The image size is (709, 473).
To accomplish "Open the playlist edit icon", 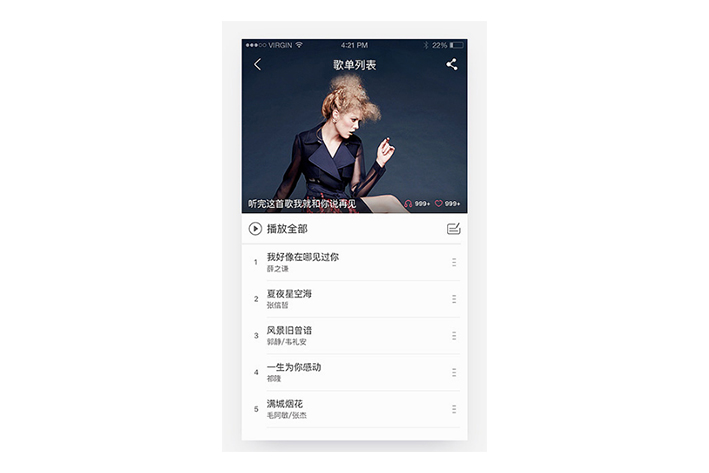I will tap(454, 229).
